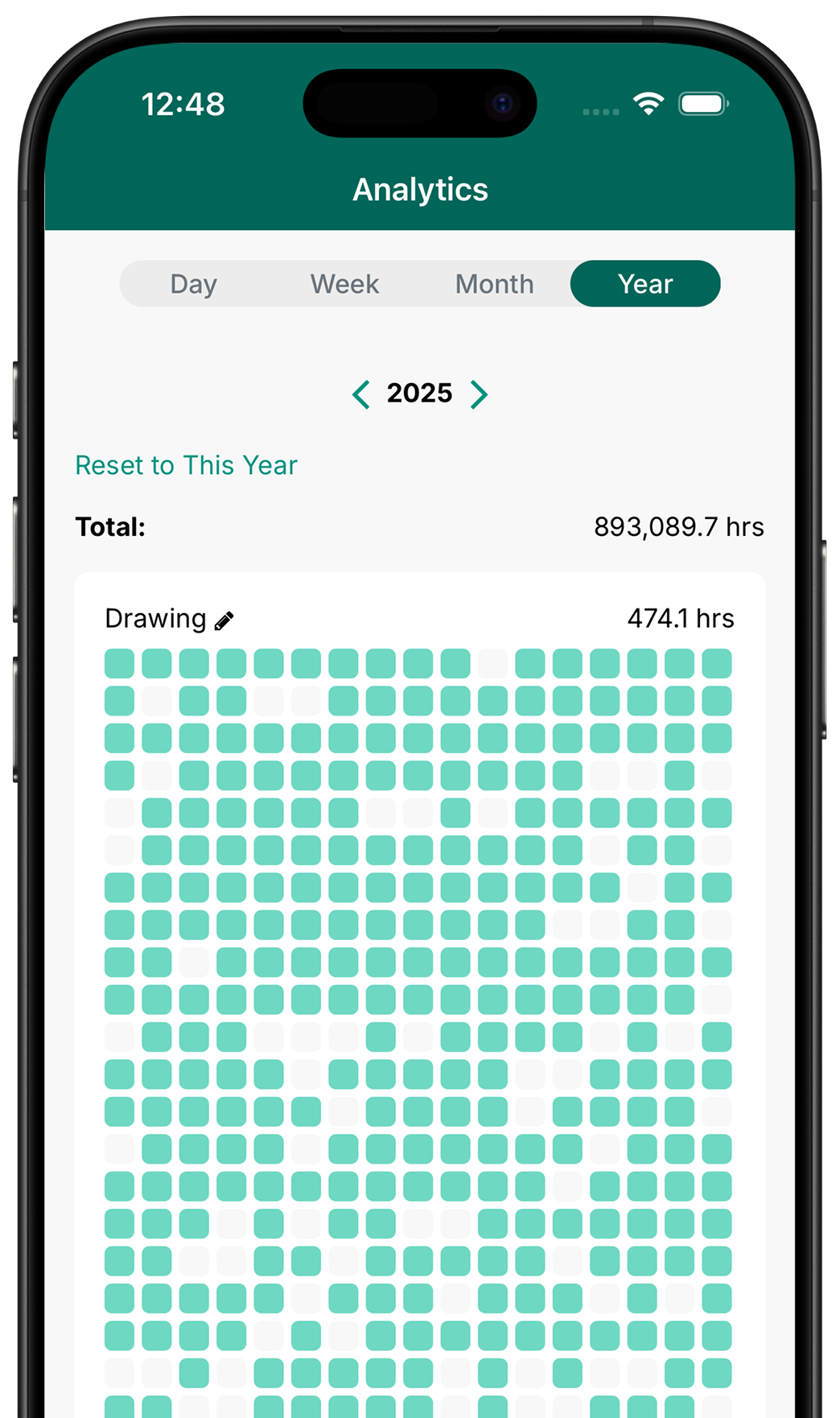This screenshot has height=1418, width=840.
Task: Tap the clock showing 12:48
Action: tap(183, 104)
